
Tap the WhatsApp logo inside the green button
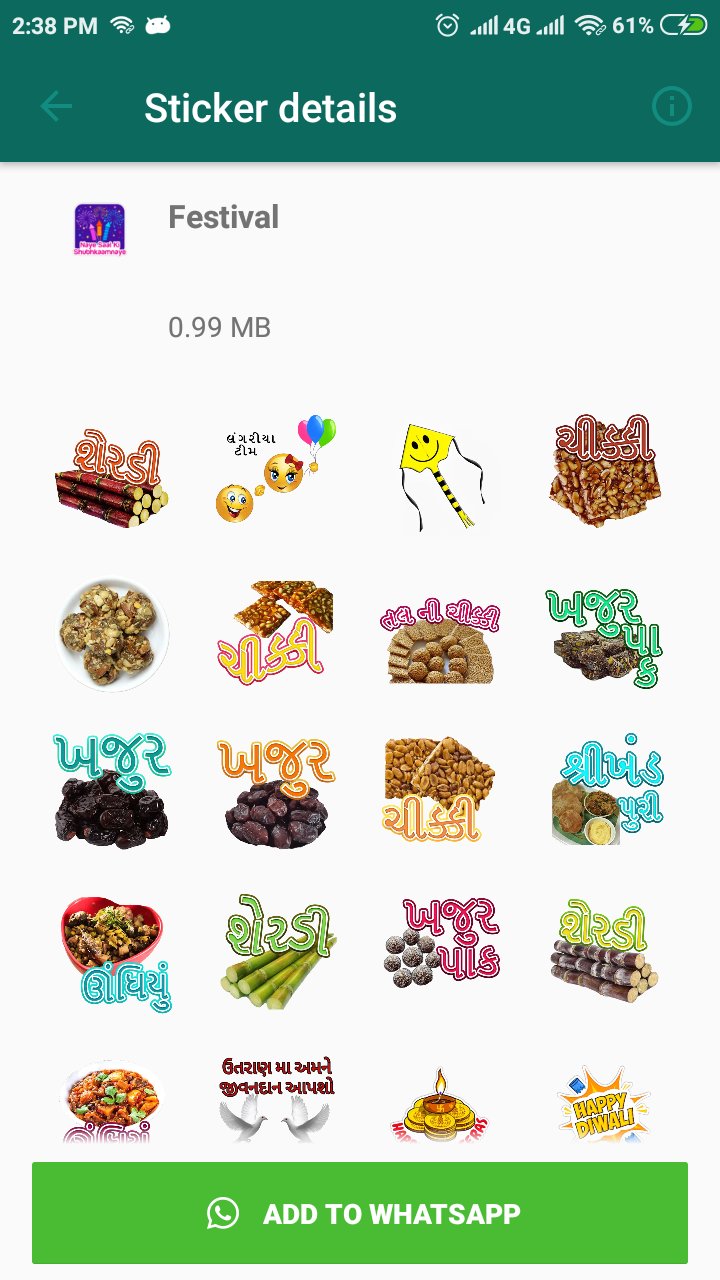click(x=222, y=1212)
